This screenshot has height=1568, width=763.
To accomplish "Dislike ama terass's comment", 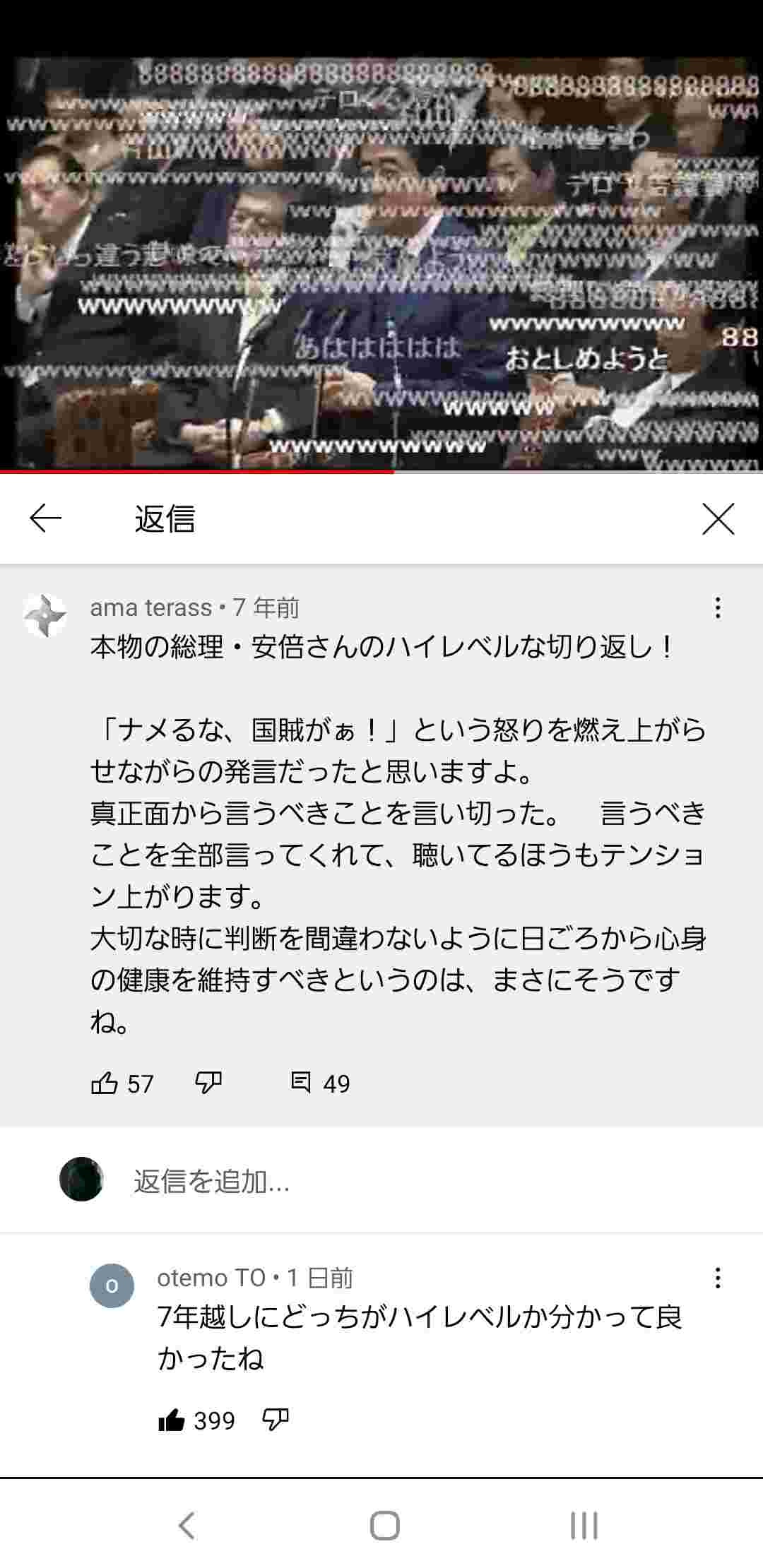I will (x=208, y=1083).
